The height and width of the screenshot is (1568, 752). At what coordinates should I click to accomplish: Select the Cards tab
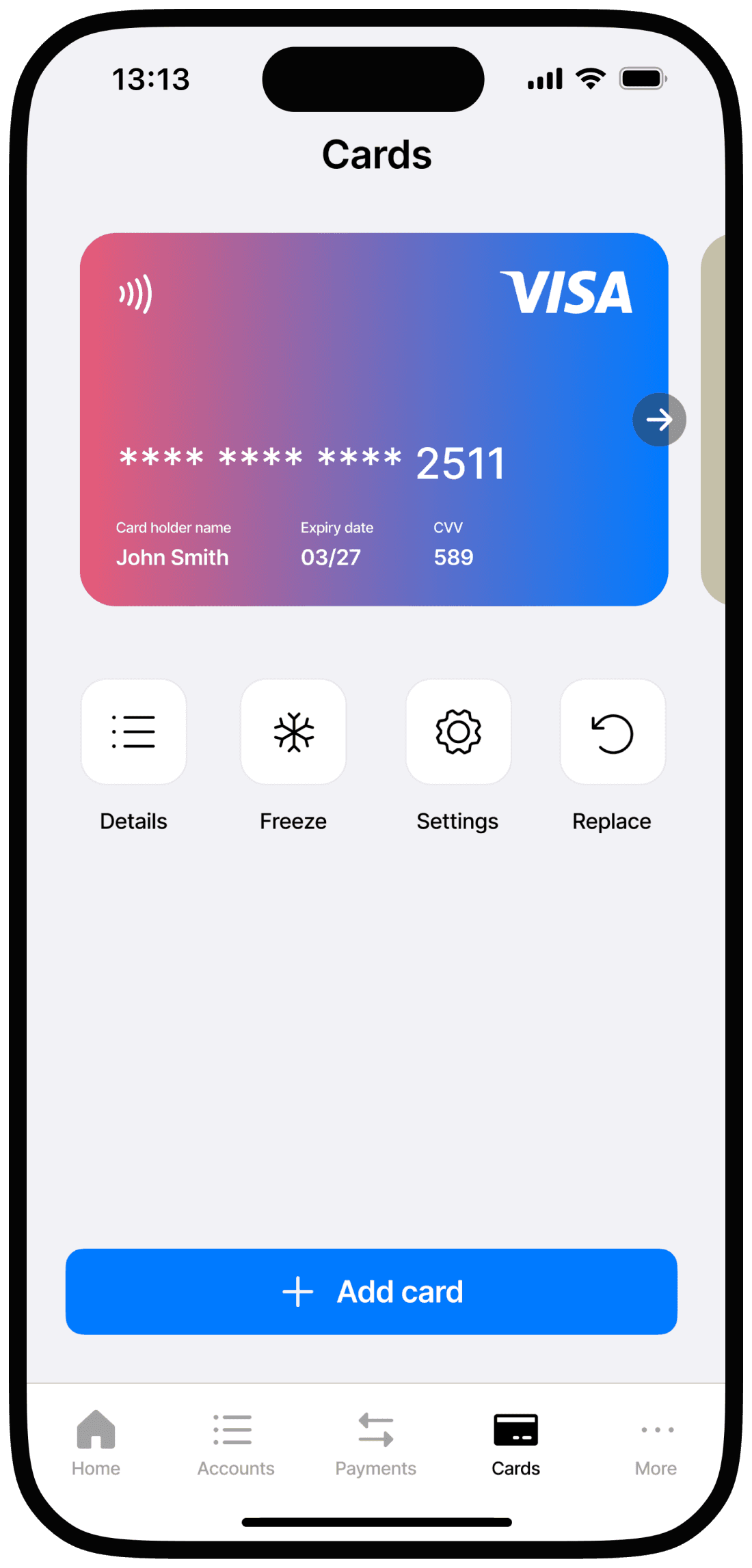[516, 1444]
